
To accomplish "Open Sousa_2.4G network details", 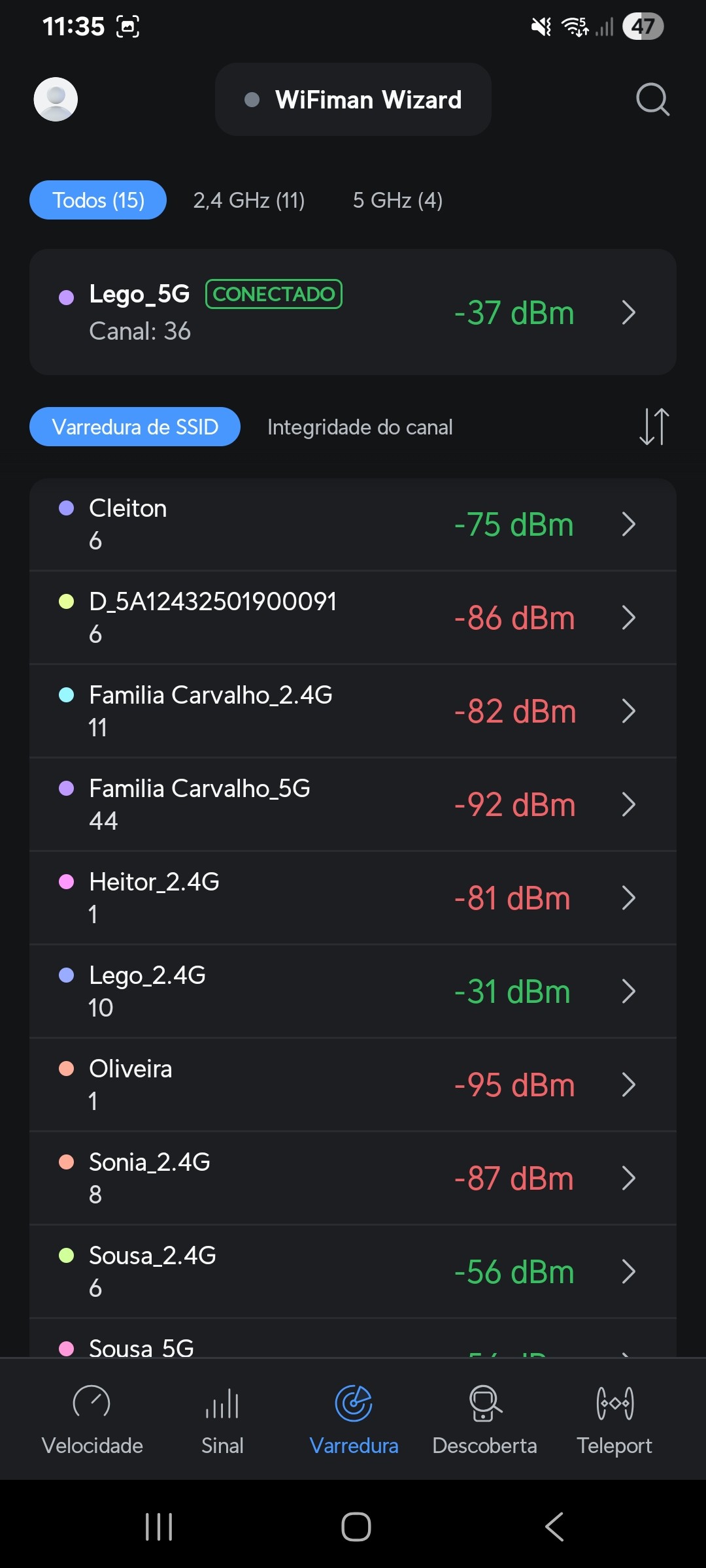I will [353, 1271].
